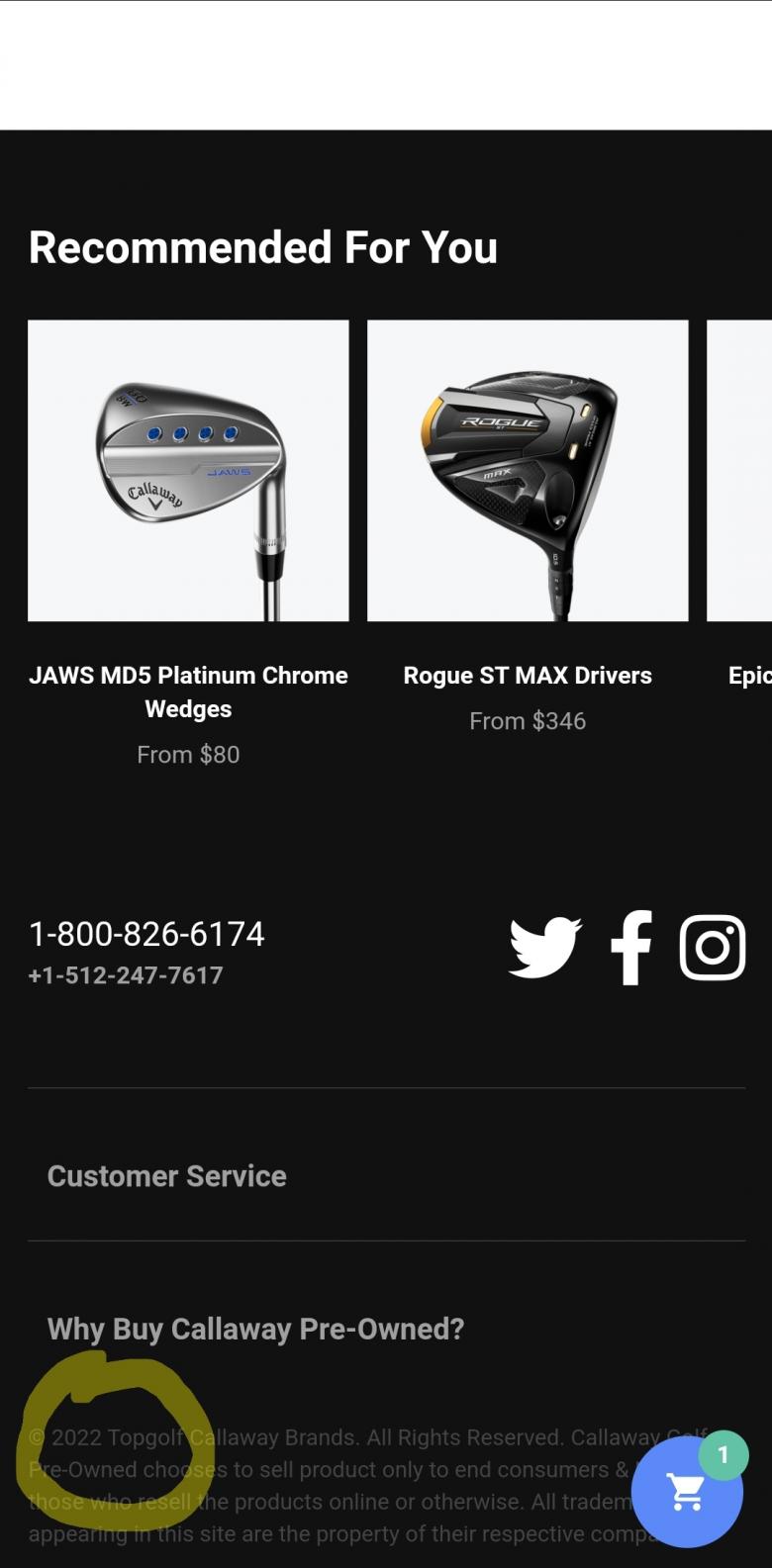Visit the Facebook page
This screenshot has width=772, height=1568.
tap(630, 948)
